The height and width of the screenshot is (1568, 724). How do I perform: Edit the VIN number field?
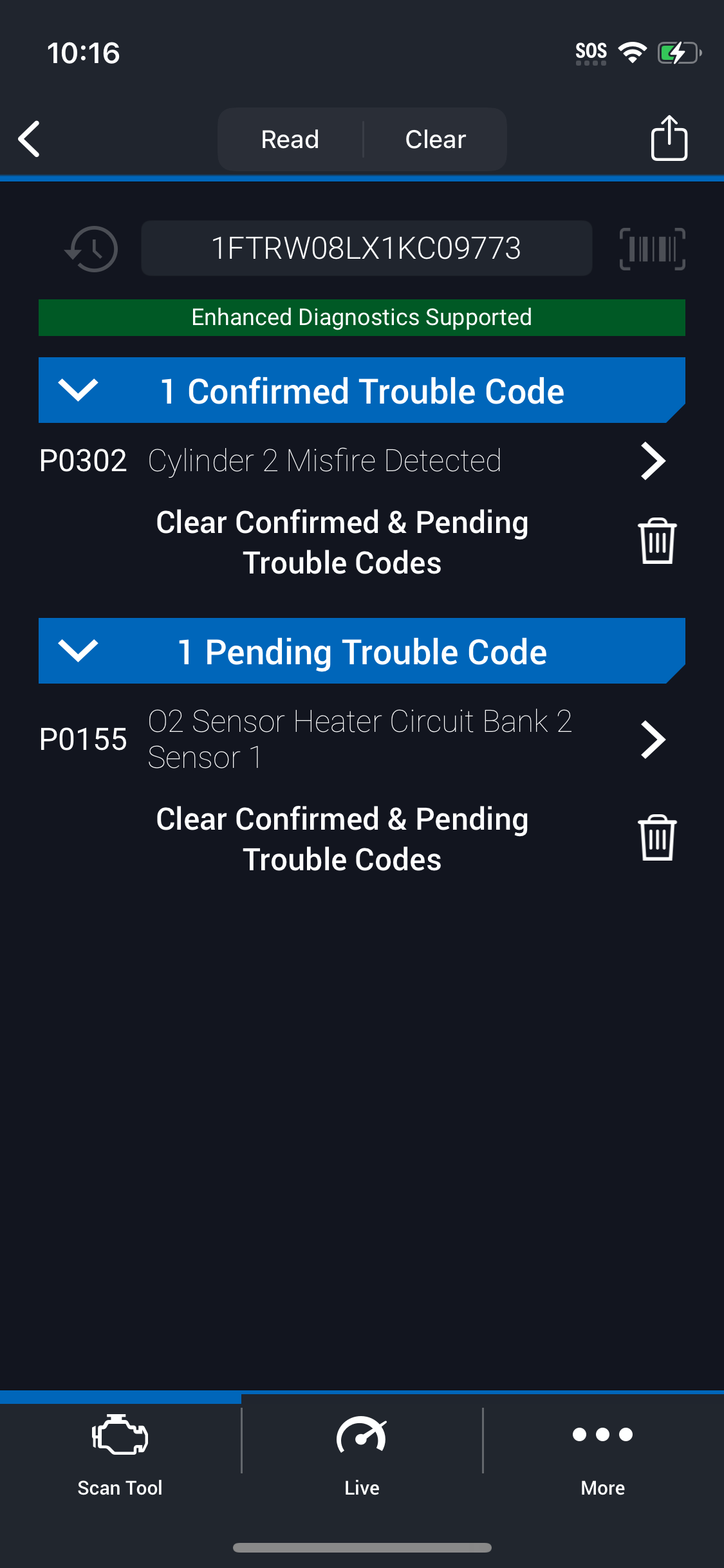[366, 248]
